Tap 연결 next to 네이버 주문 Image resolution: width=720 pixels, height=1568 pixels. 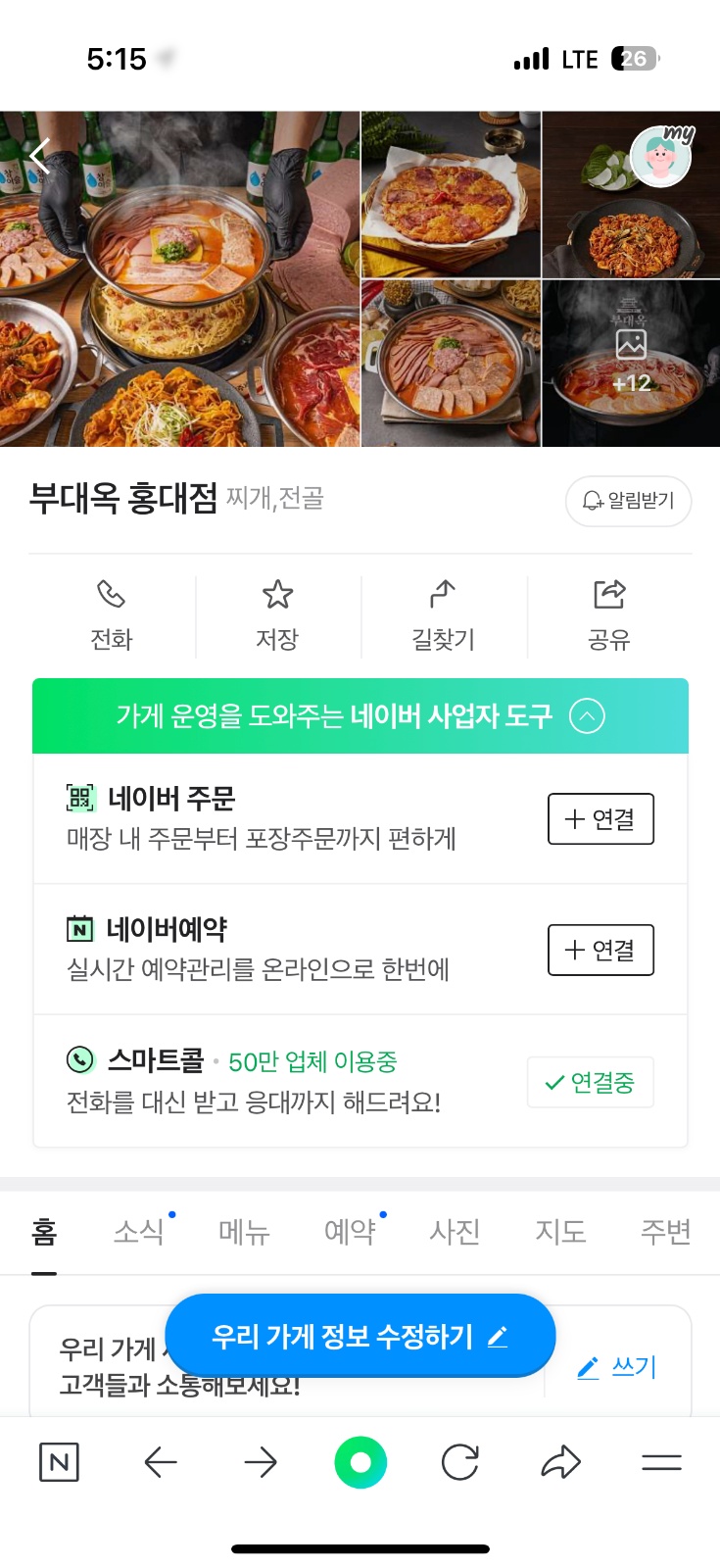coord(600,819)
